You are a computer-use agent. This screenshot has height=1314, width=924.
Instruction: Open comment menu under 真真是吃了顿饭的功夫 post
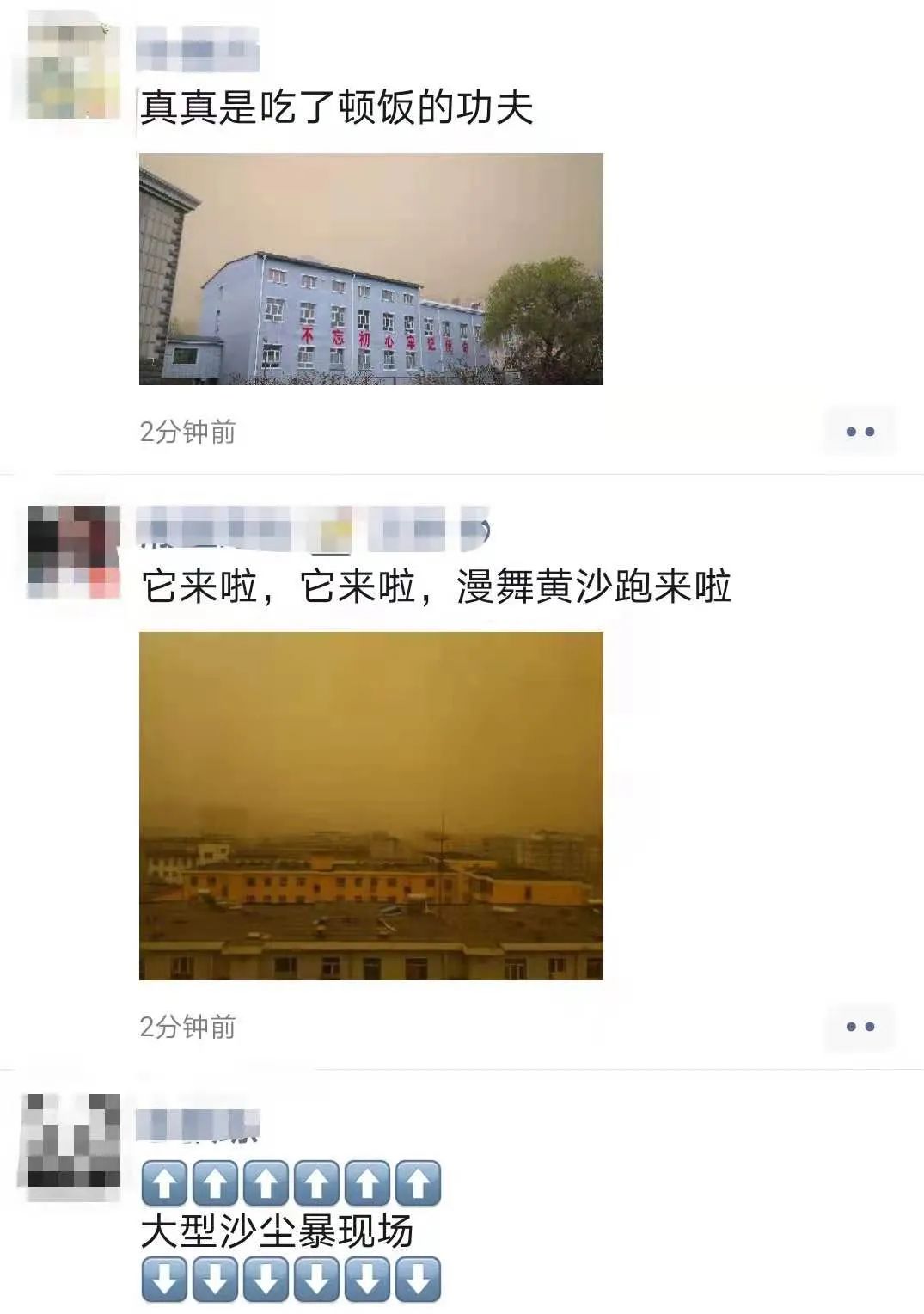860,431
